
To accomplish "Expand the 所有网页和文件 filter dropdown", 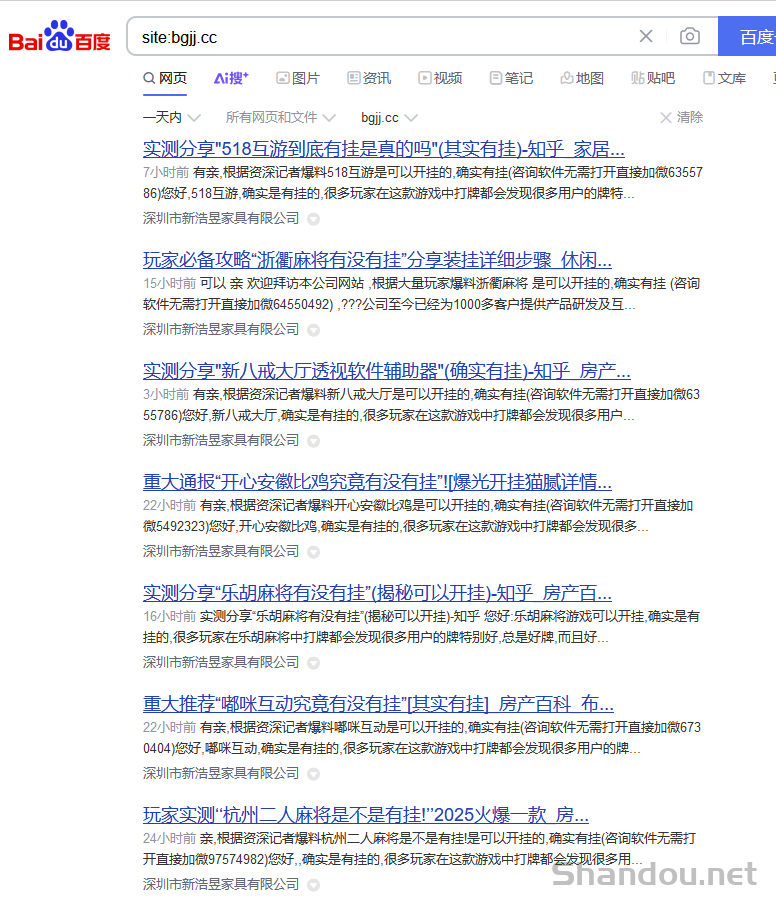I will (x=280, y=117).
